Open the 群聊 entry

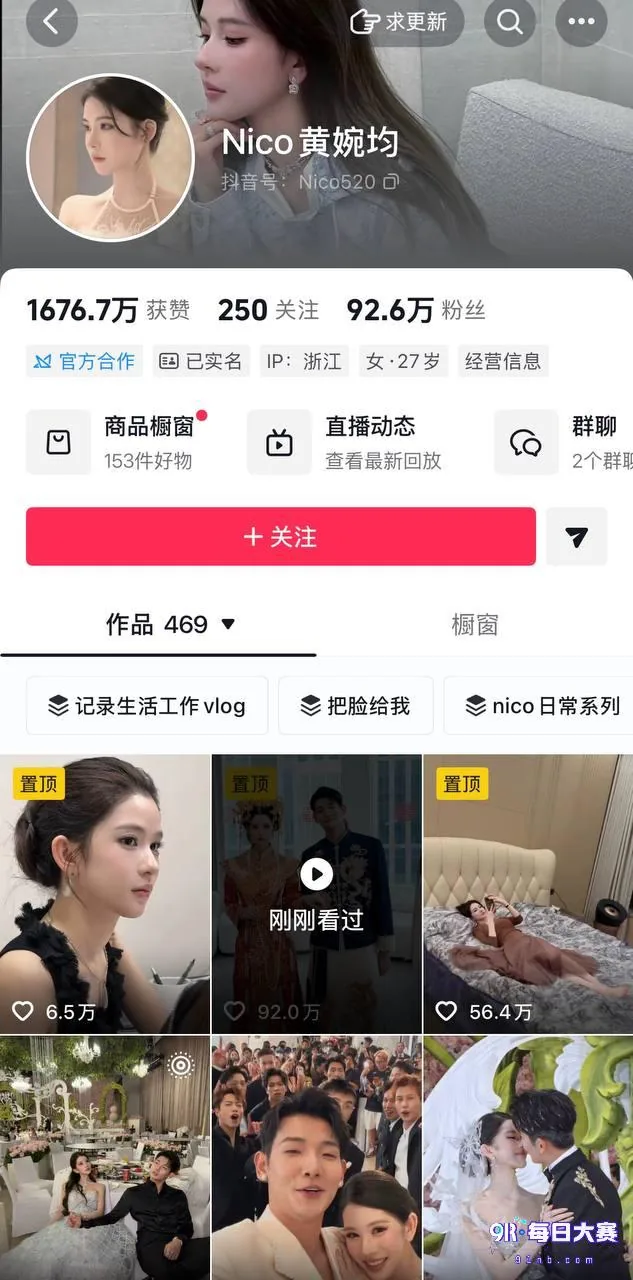pos(564,442)
